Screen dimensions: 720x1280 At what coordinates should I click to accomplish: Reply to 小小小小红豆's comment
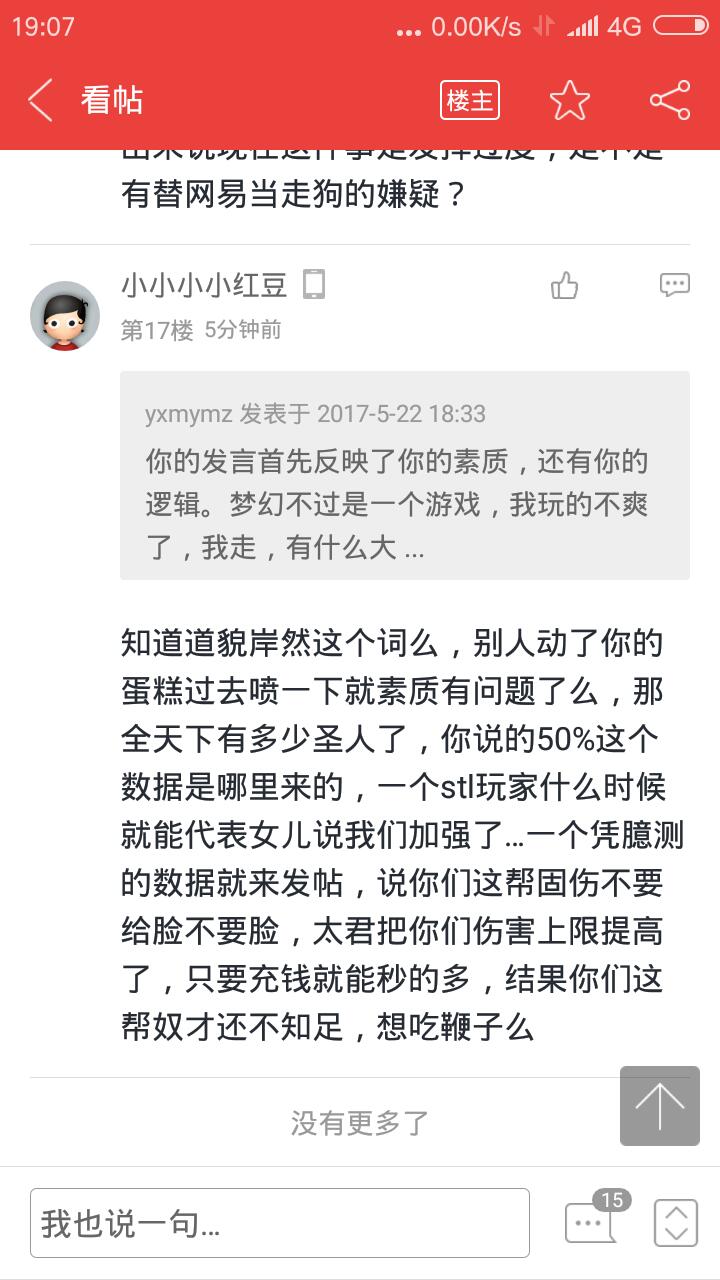click(x=675, y=286)
